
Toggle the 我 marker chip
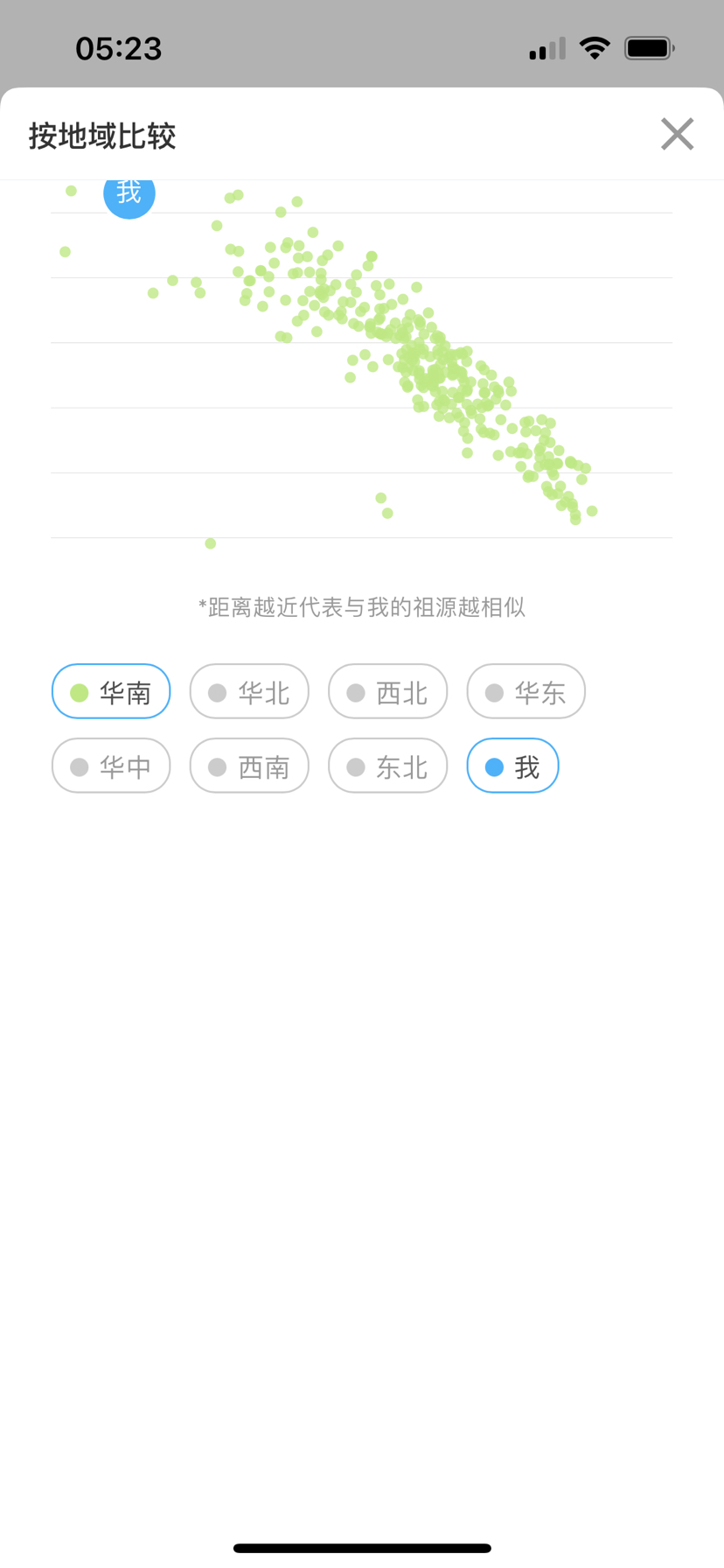(x=512, y=766)
